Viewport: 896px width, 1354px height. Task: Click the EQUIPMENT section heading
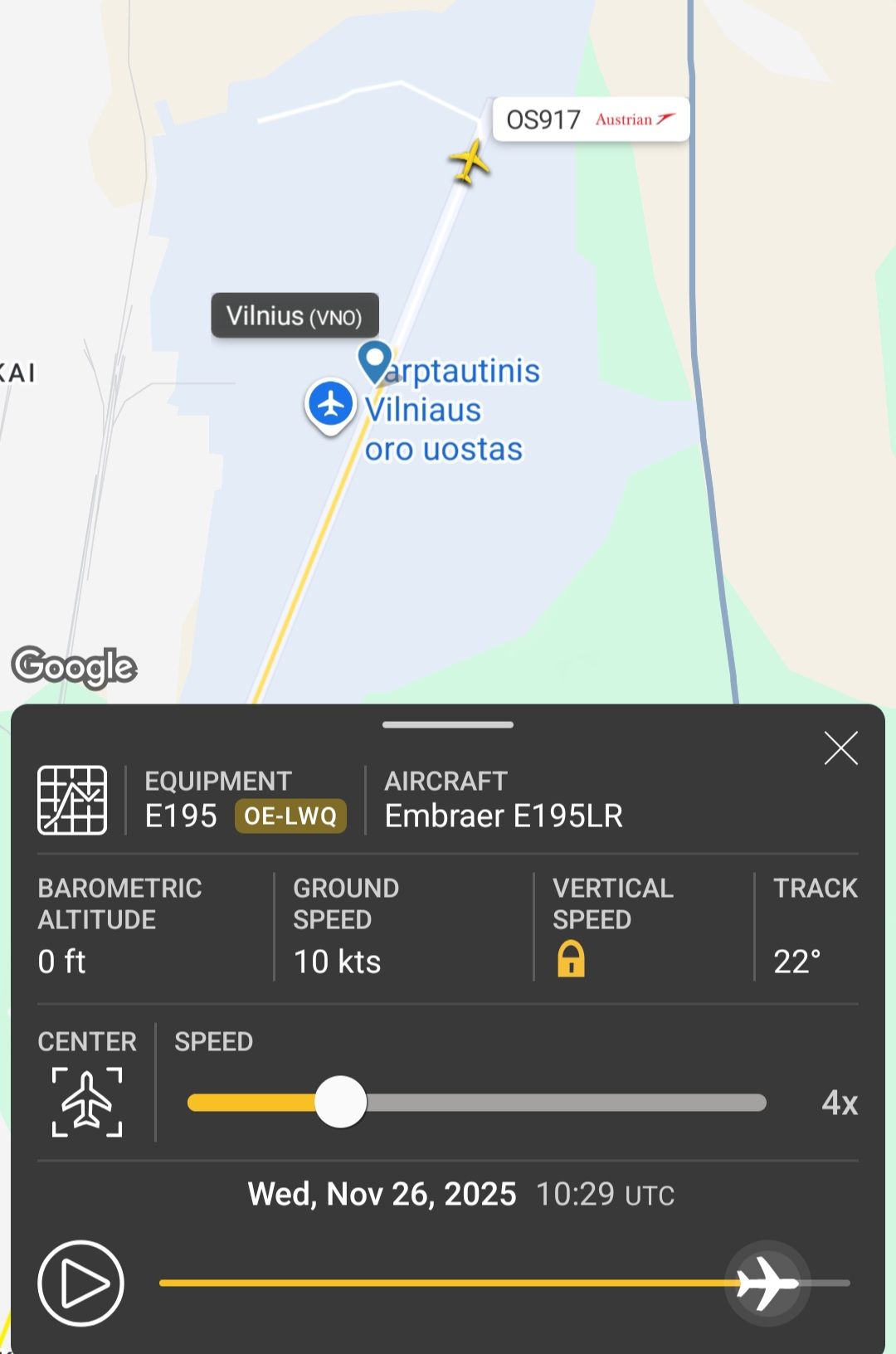[x=217, y=780]
